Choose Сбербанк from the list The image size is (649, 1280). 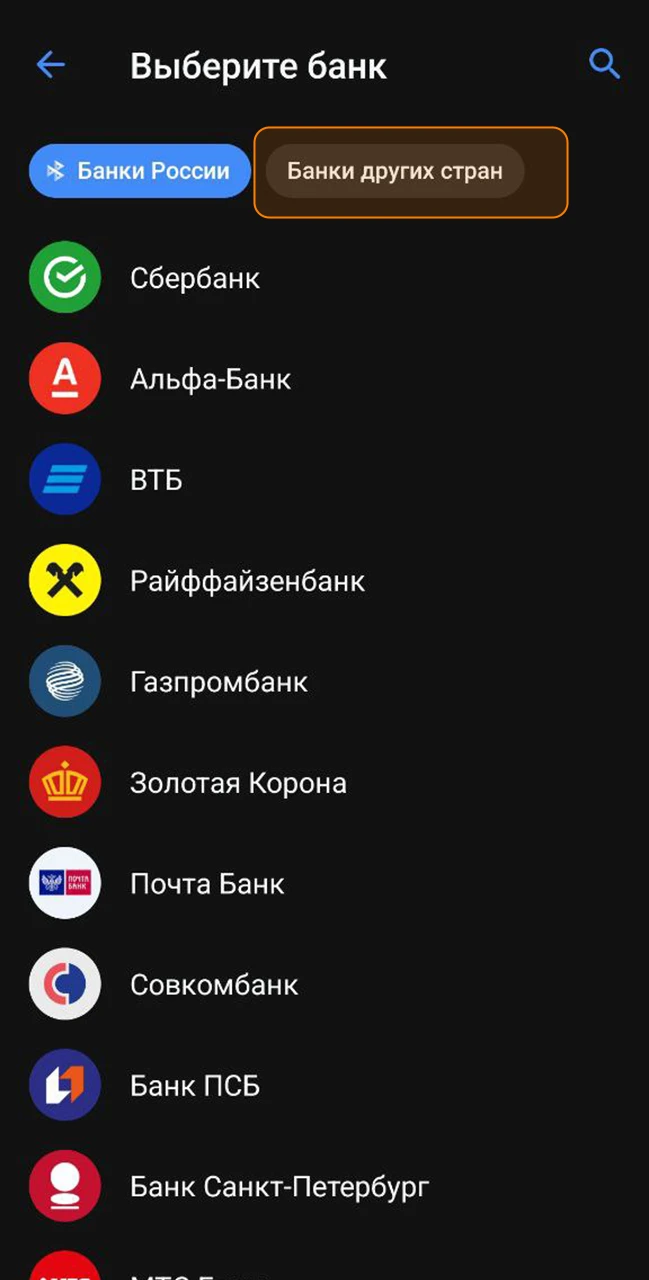tap(195, 278)
